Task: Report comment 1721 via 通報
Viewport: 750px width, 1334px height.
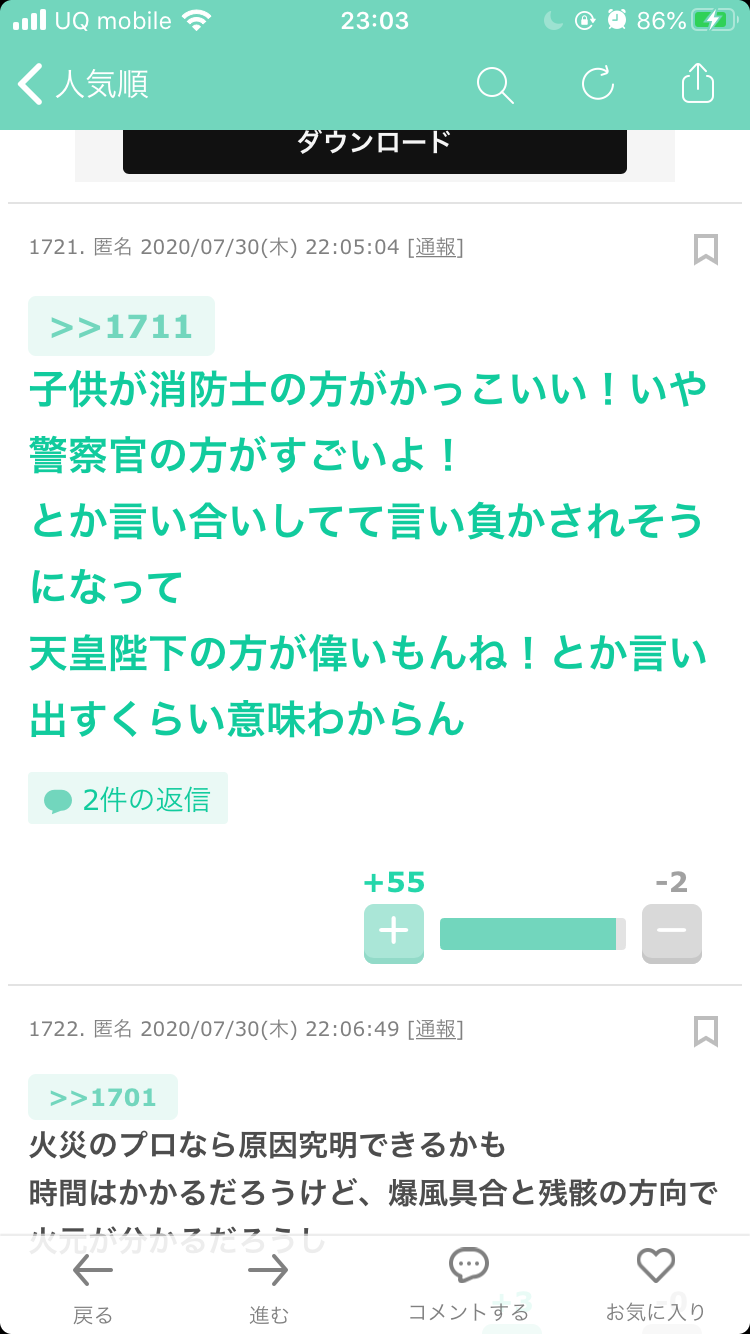Action: click(x=435, y=247)
